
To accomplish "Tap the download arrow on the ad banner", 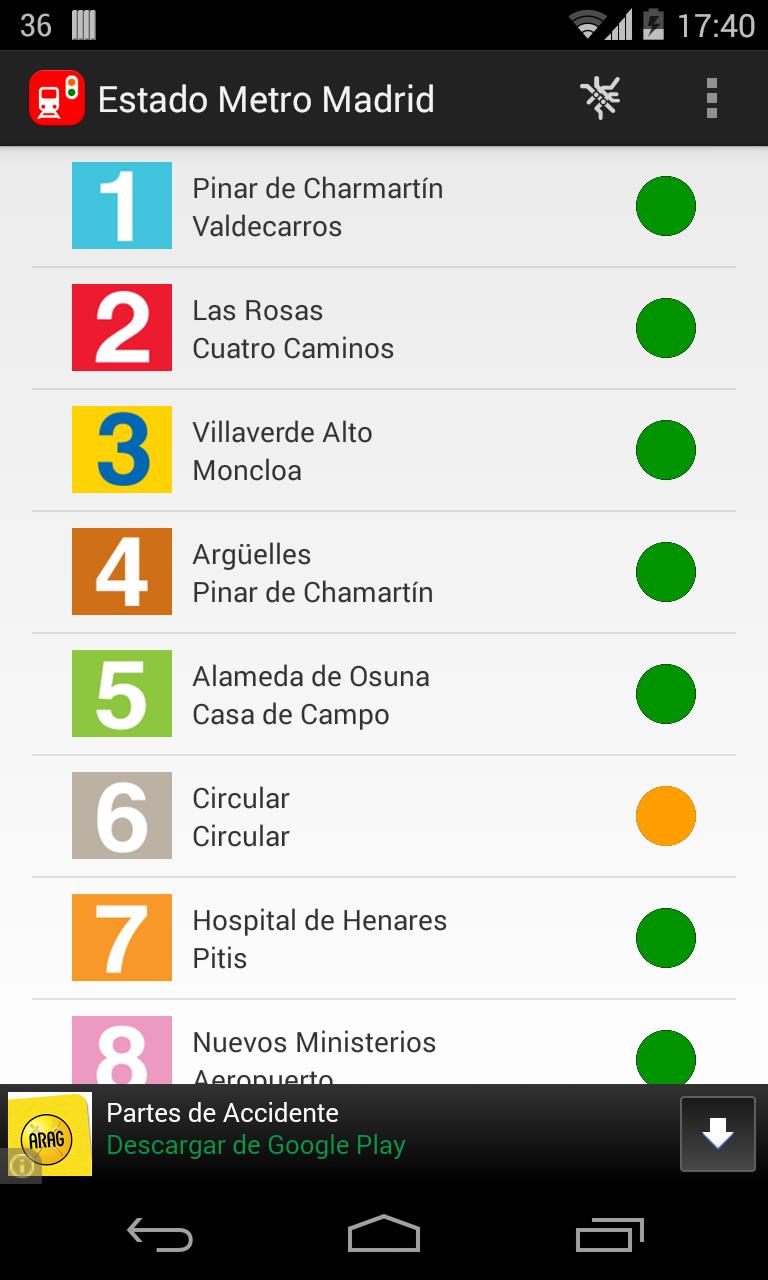I will pos(718,1133).
